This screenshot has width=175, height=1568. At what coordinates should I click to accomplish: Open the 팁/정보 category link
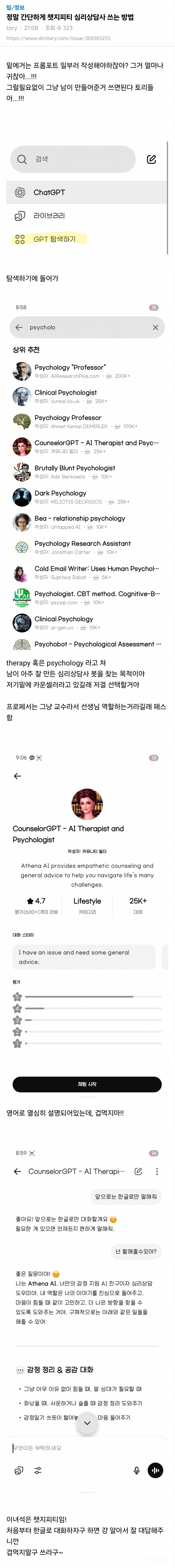tap(15, 7)
